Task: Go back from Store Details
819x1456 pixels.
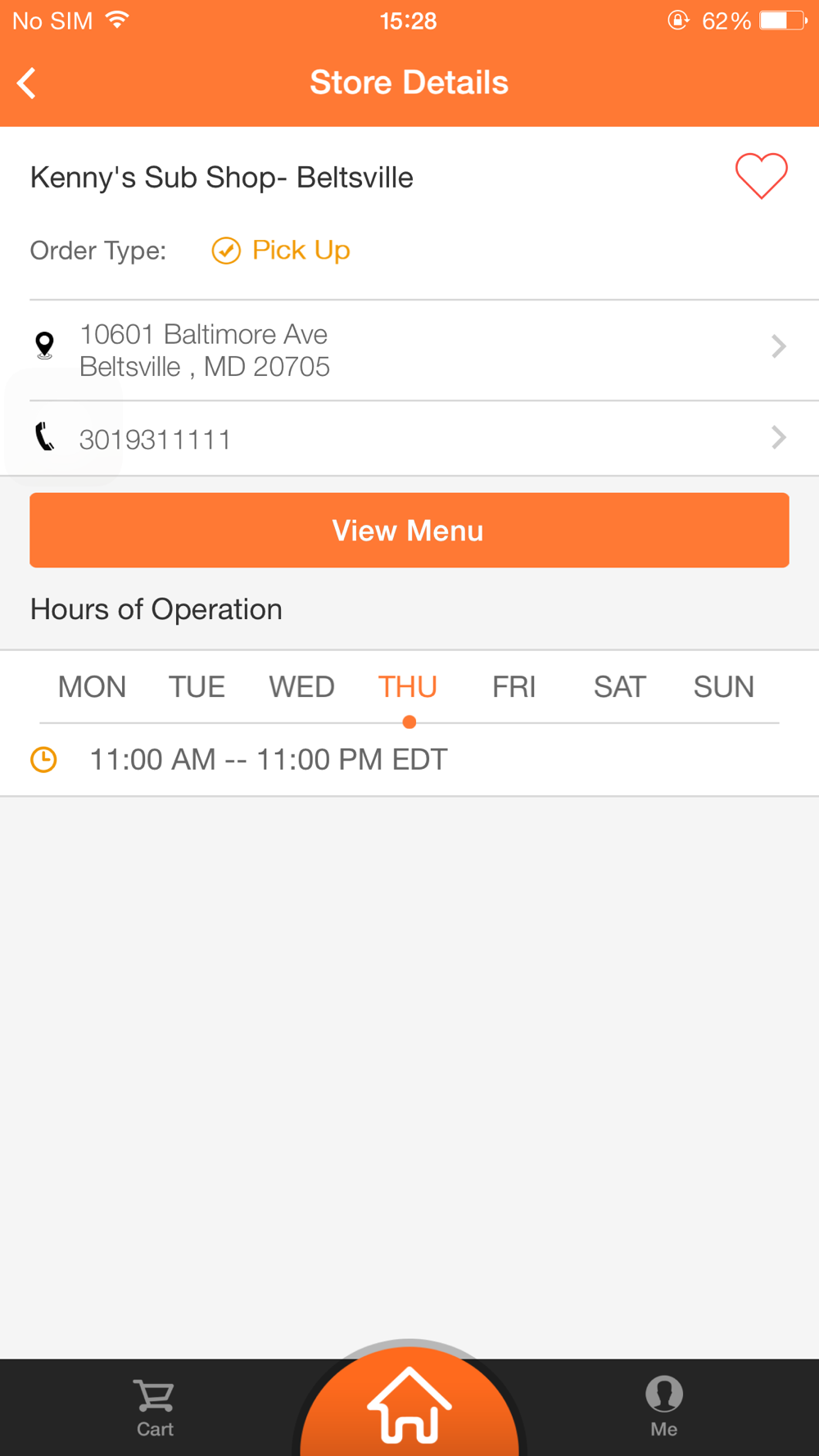Action: 27,83
